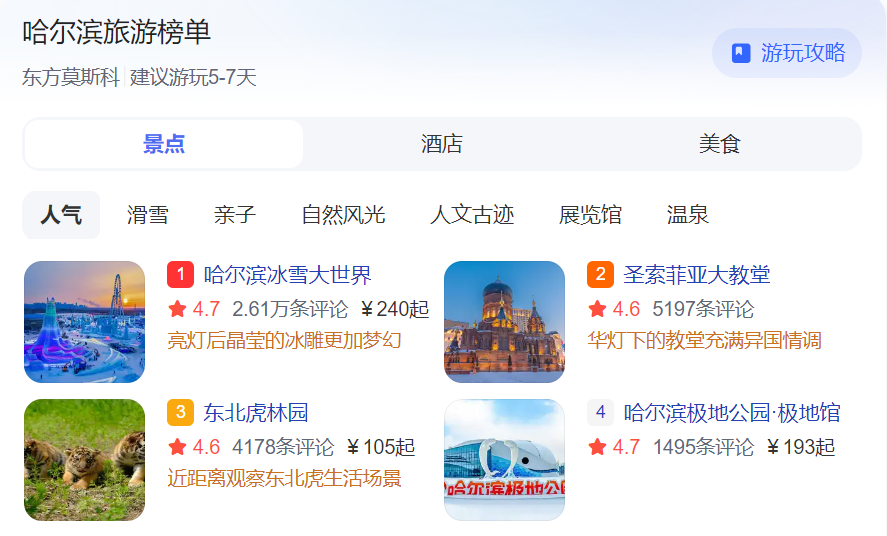
Task: Select the 人气 filter chip
Action: click(x=61, y=214)
